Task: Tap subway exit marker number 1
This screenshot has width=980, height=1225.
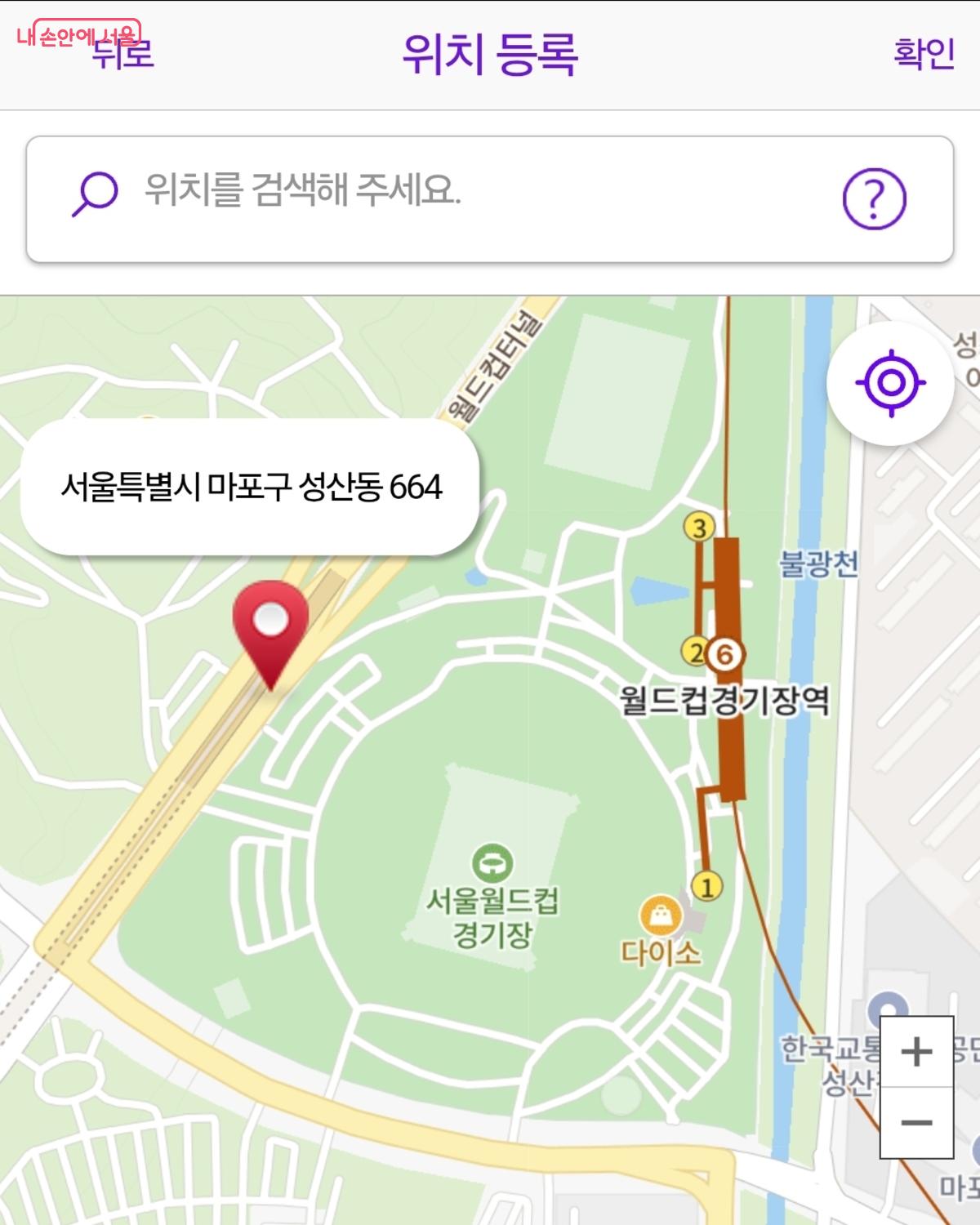Action: pyautogui.click(x=706, y=884)
